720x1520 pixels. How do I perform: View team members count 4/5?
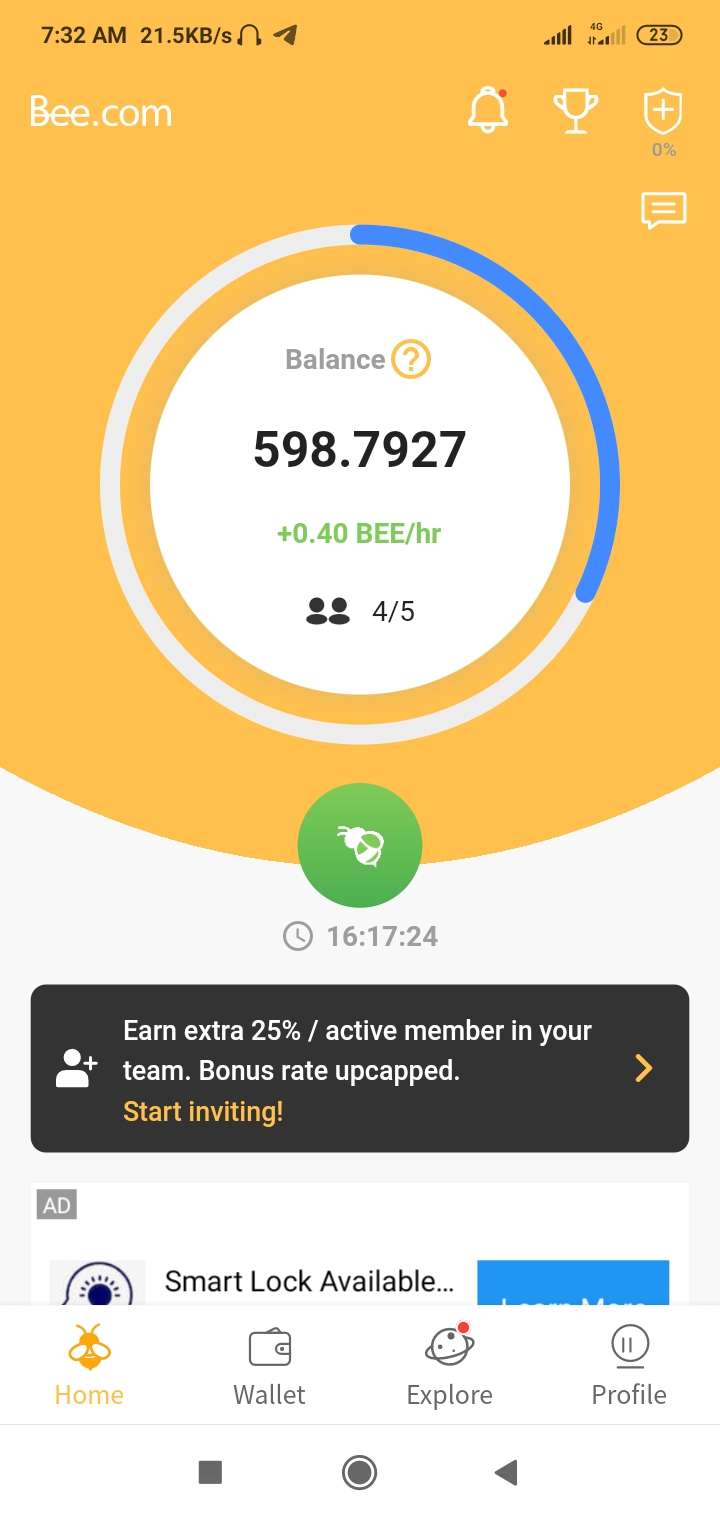tap(360, 611)
